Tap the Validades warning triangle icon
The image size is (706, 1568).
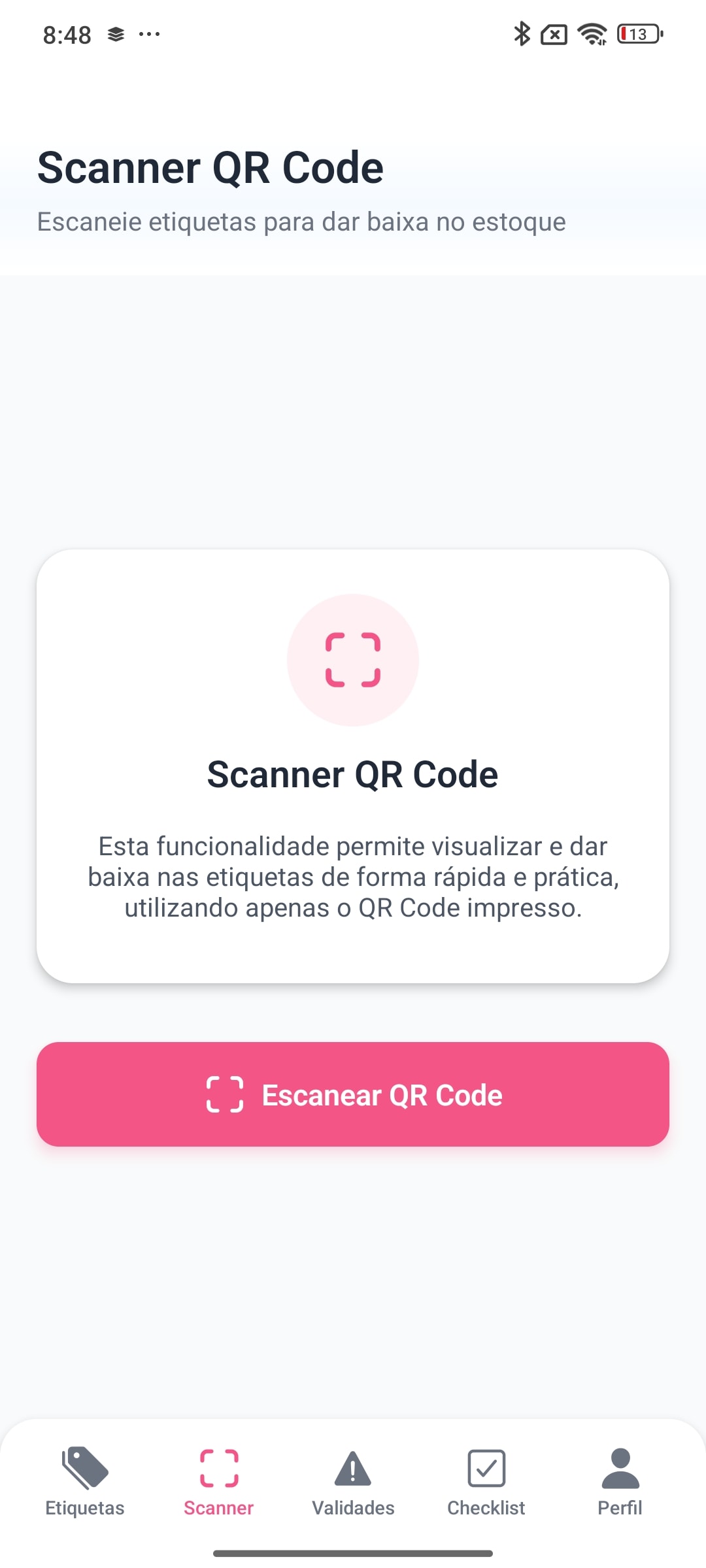pos(353,1467)
